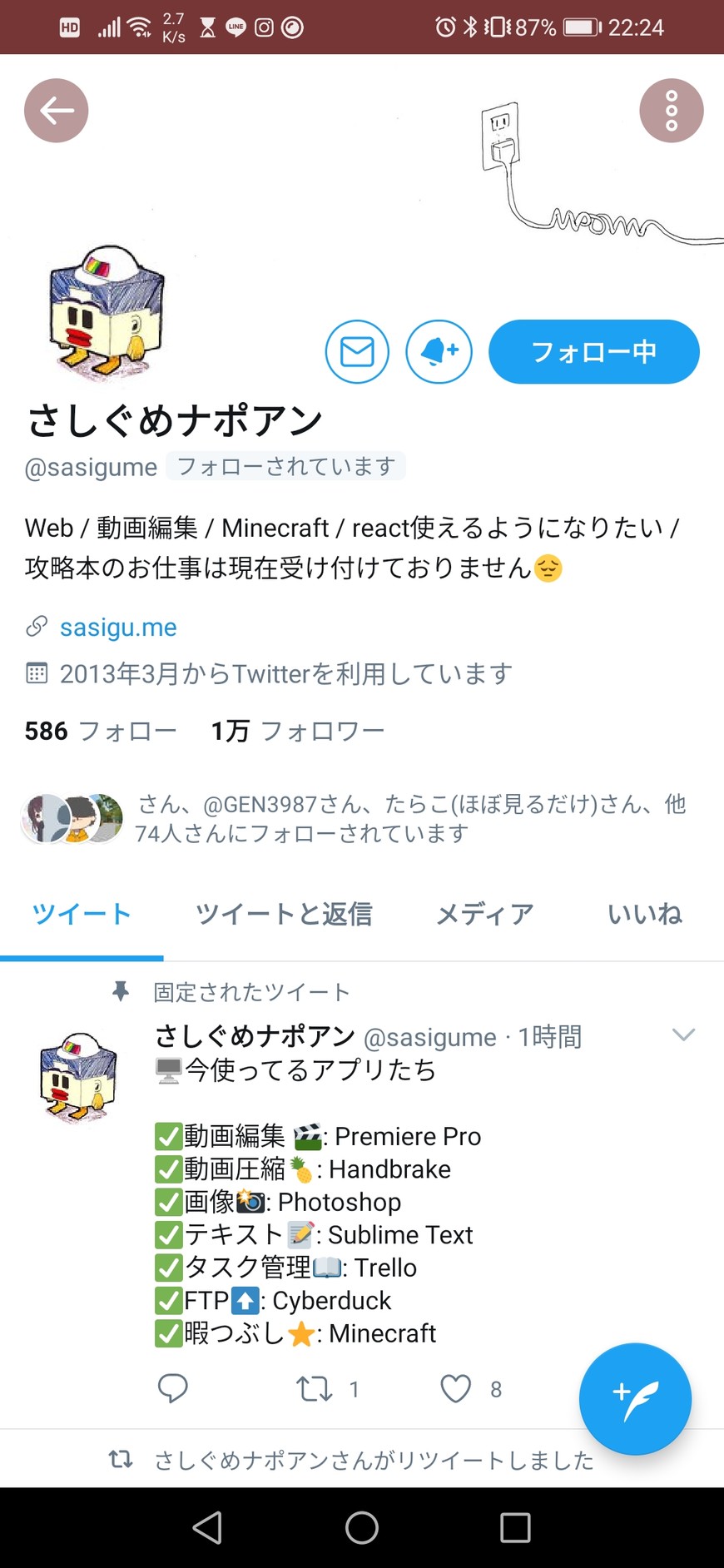Show the 74 mutual followers list
724x1568 pixels.
[409, 819]
